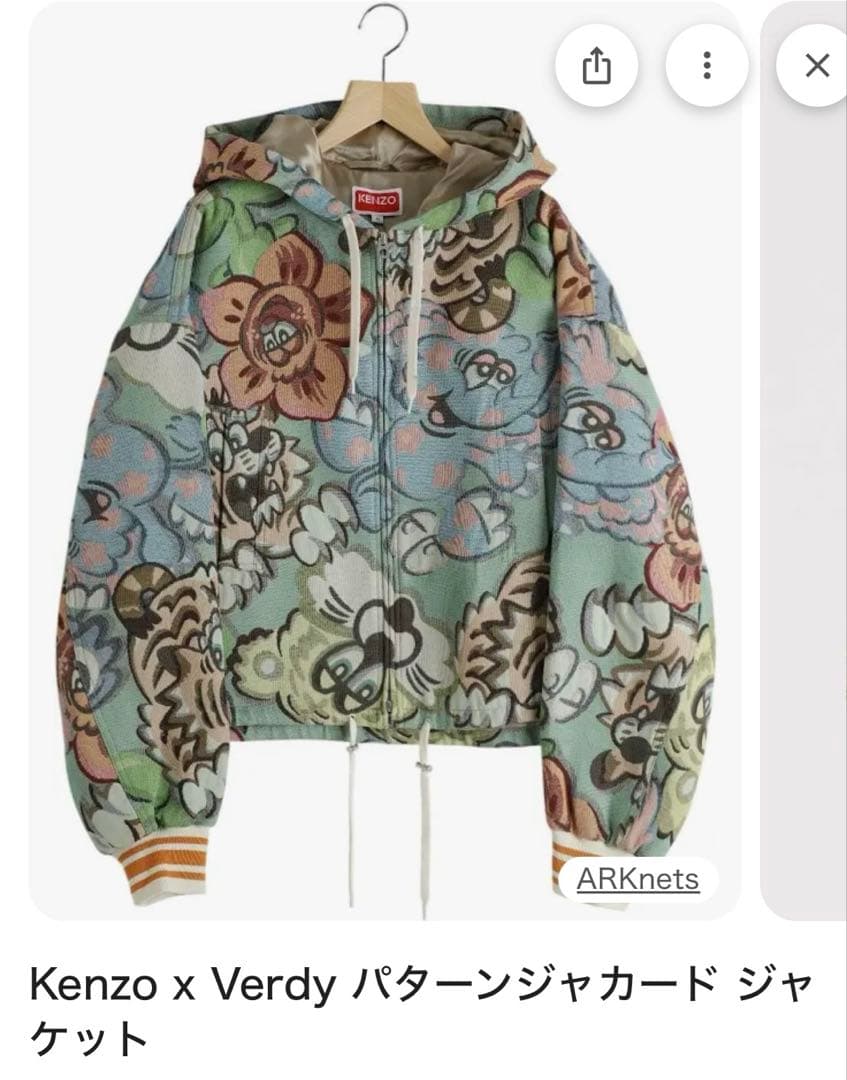Viewport: 847px width, 1080px height.
Task: Open the three-dot overflow menu
Action: coord(707,66)
